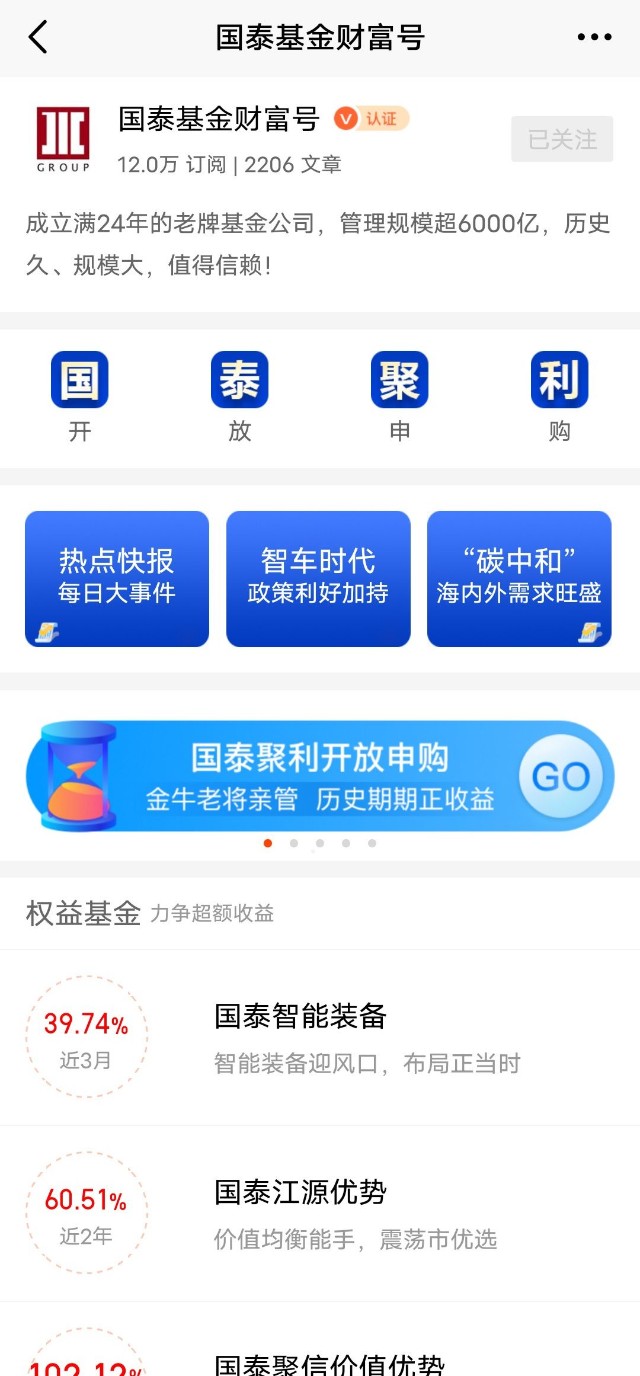The image size is (640, 1376).
Task: Open the "碳中和" card
Action: tap(519, 578)
